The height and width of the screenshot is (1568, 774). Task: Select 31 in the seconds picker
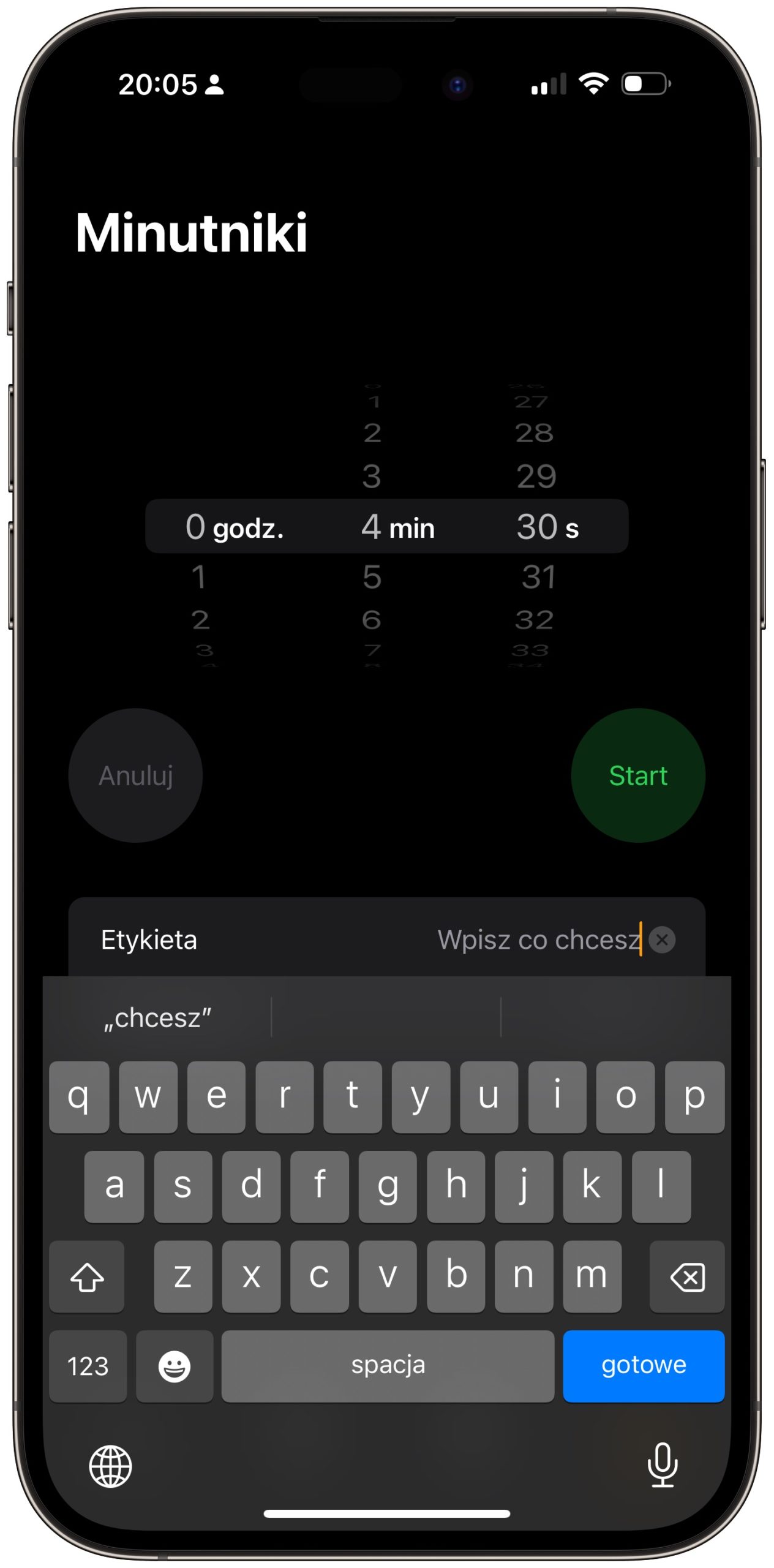tap(538, 576)
